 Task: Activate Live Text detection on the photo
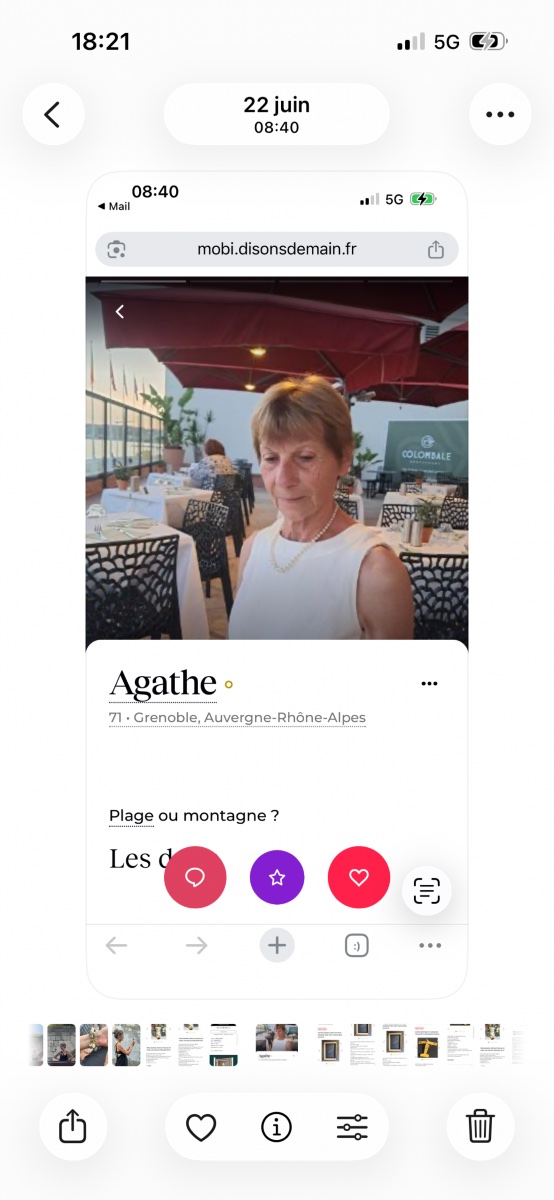[427, 891]
